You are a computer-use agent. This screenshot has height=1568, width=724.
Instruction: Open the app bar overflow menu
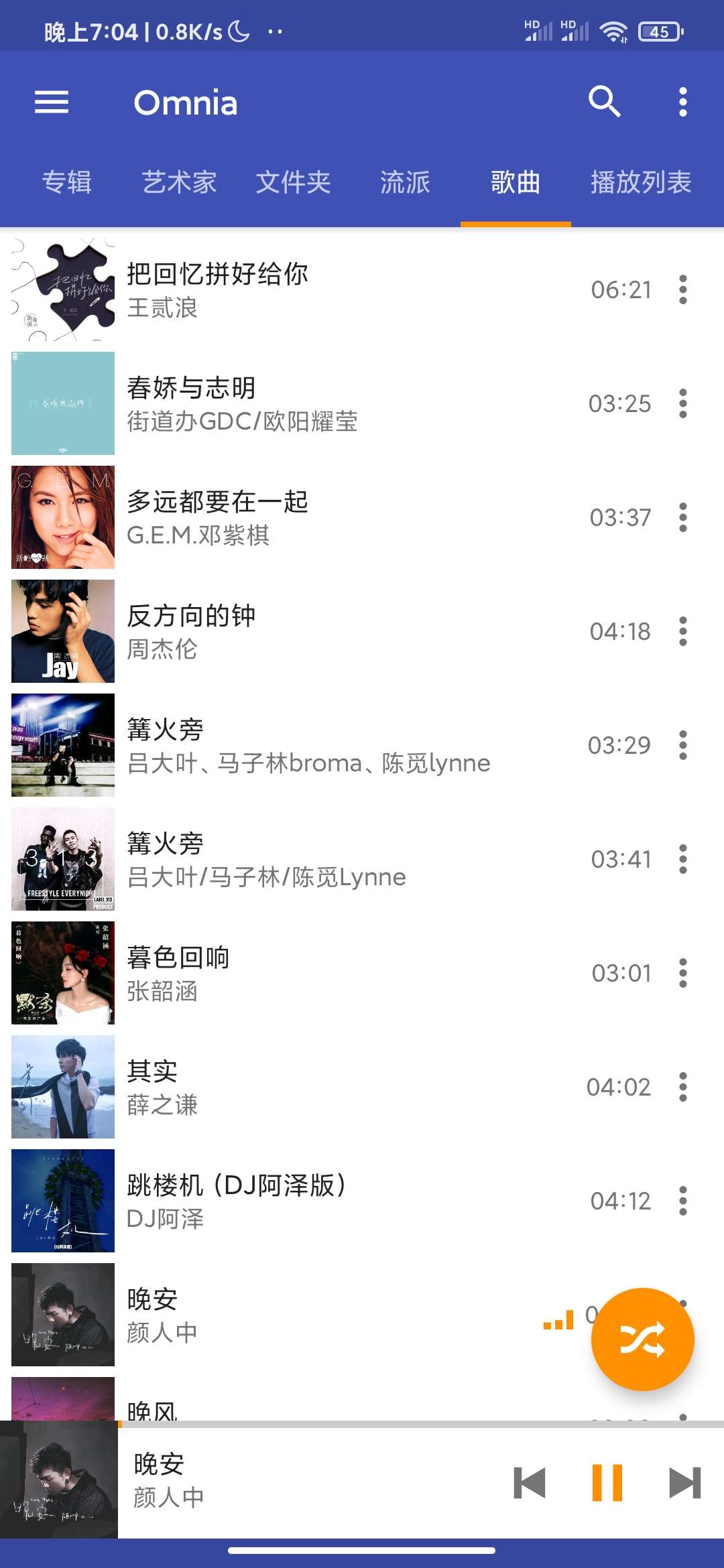coord(682,103)
